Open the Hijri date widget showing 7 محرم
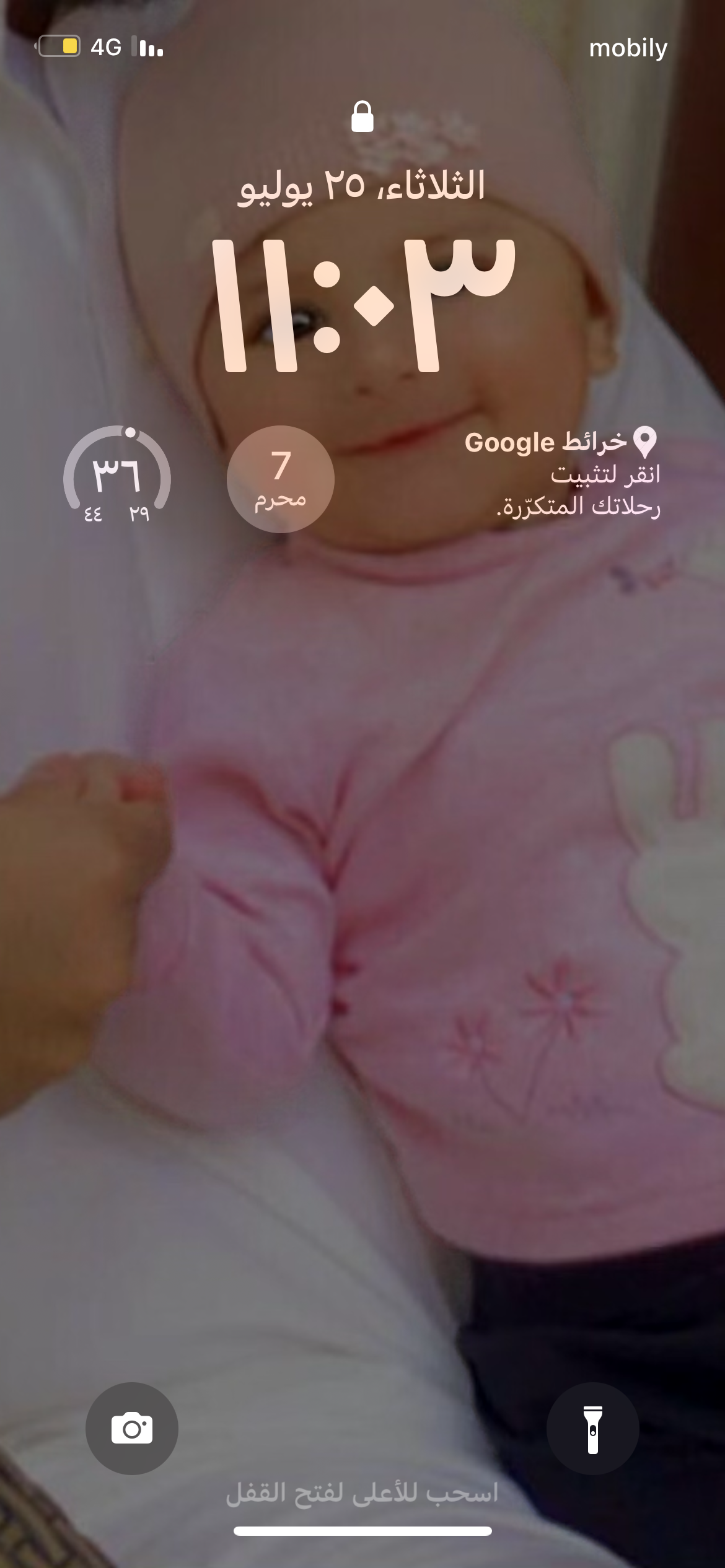The height and width of the screenshot is (1568, 725). coord(281,479)
